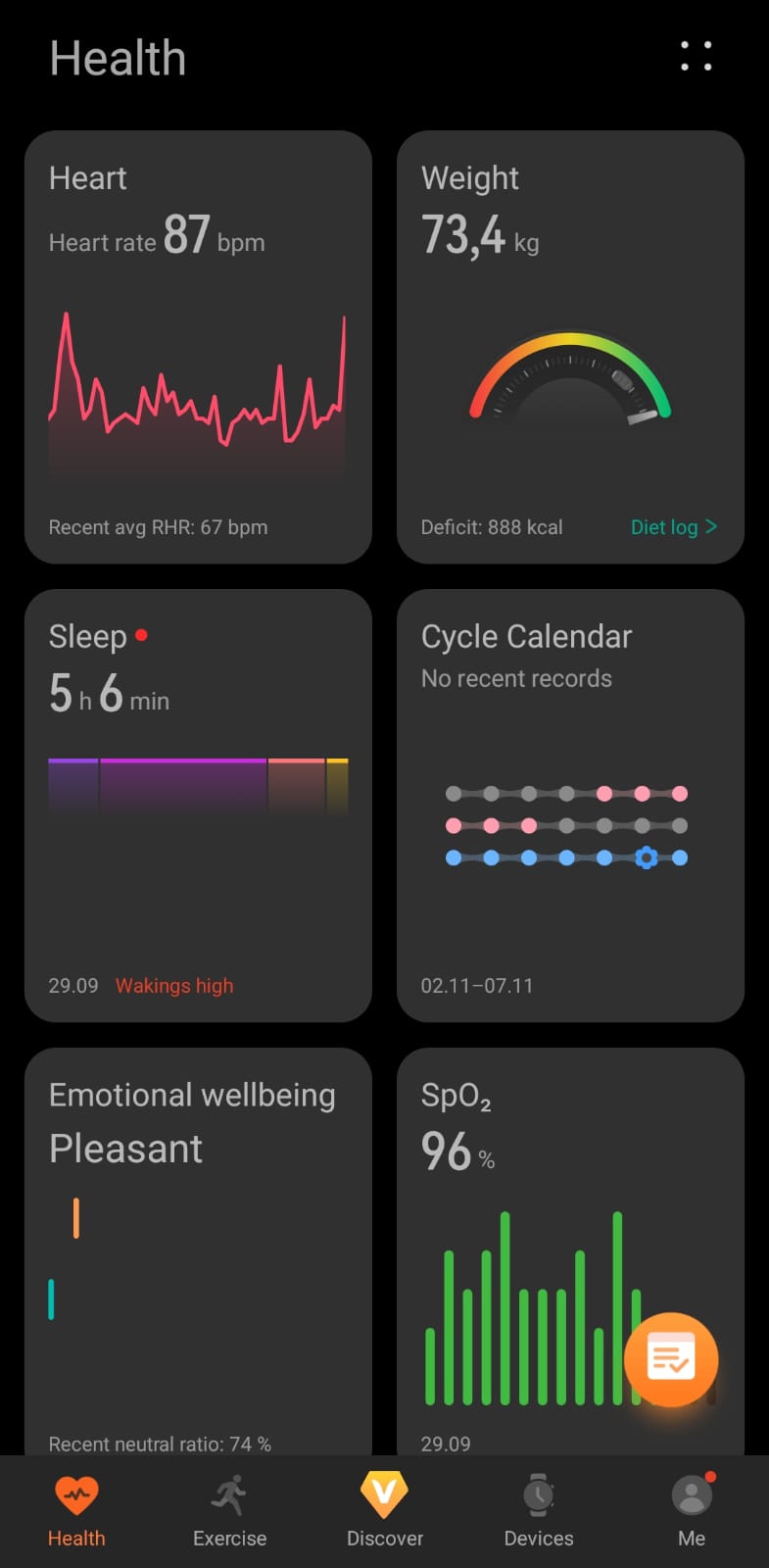
Task: Open the Diet log link
Action: pos(673,527)
